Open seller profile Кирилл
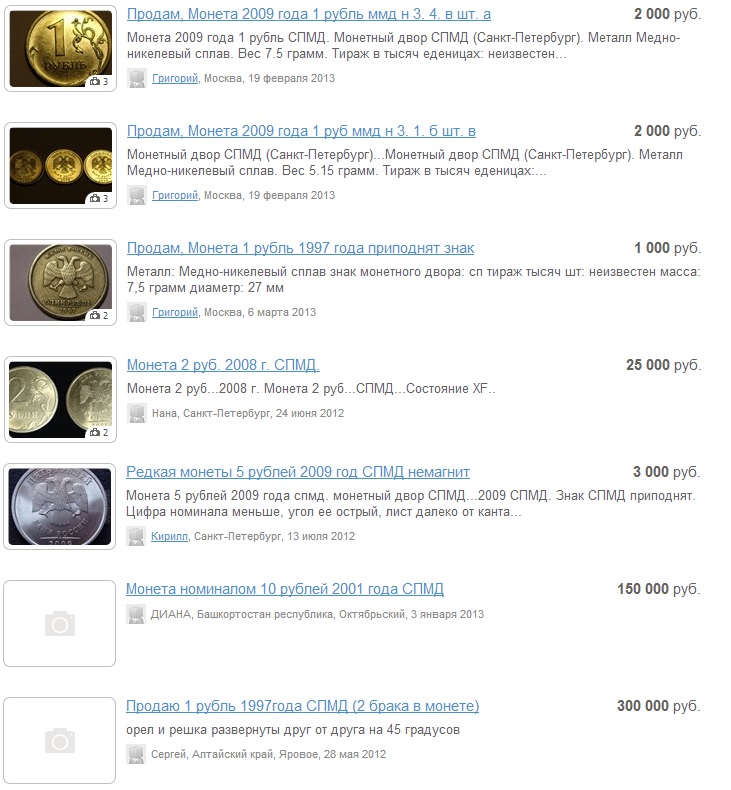 click(x=170, y=536)
